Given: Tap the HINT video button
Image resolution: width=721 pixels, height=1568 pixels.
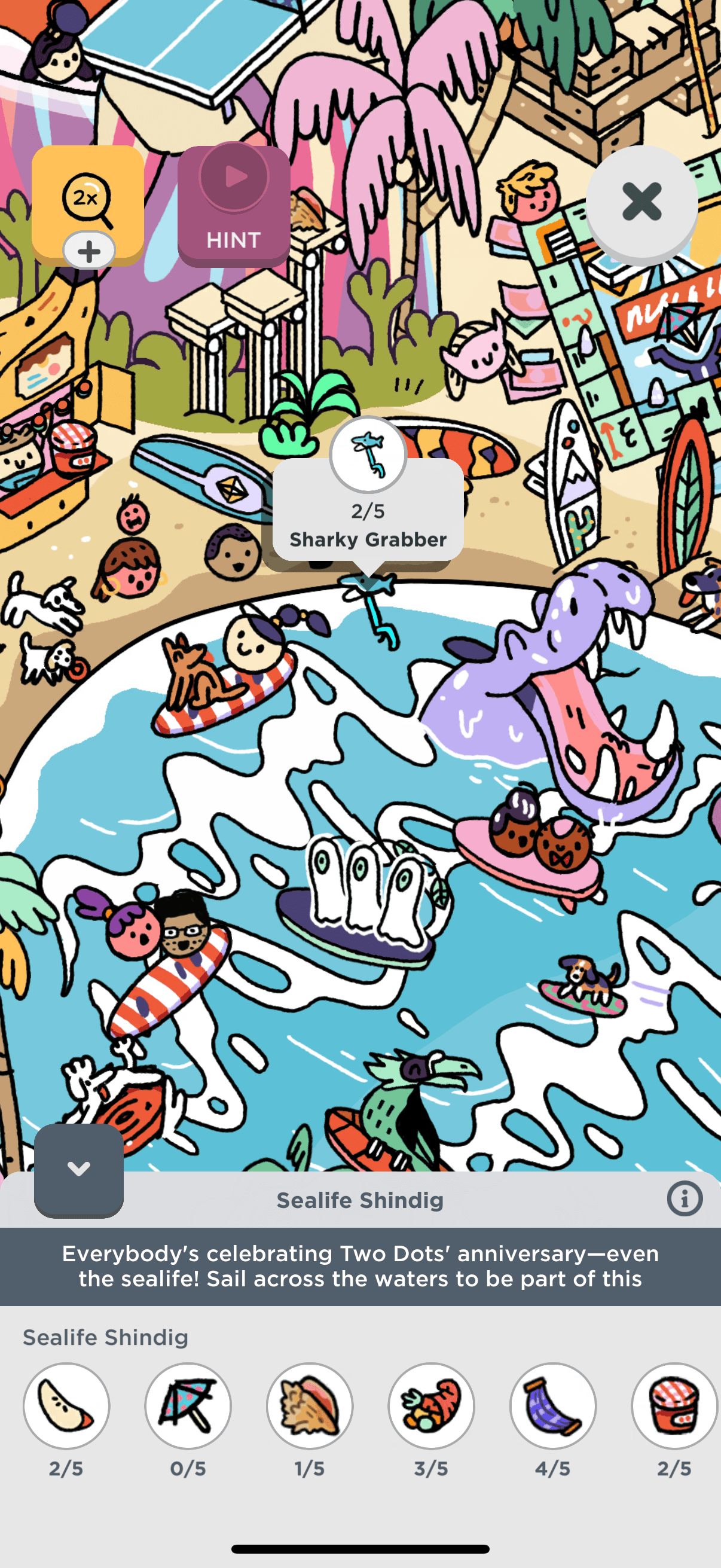Looking at the screenshot, I should [234, 206].
